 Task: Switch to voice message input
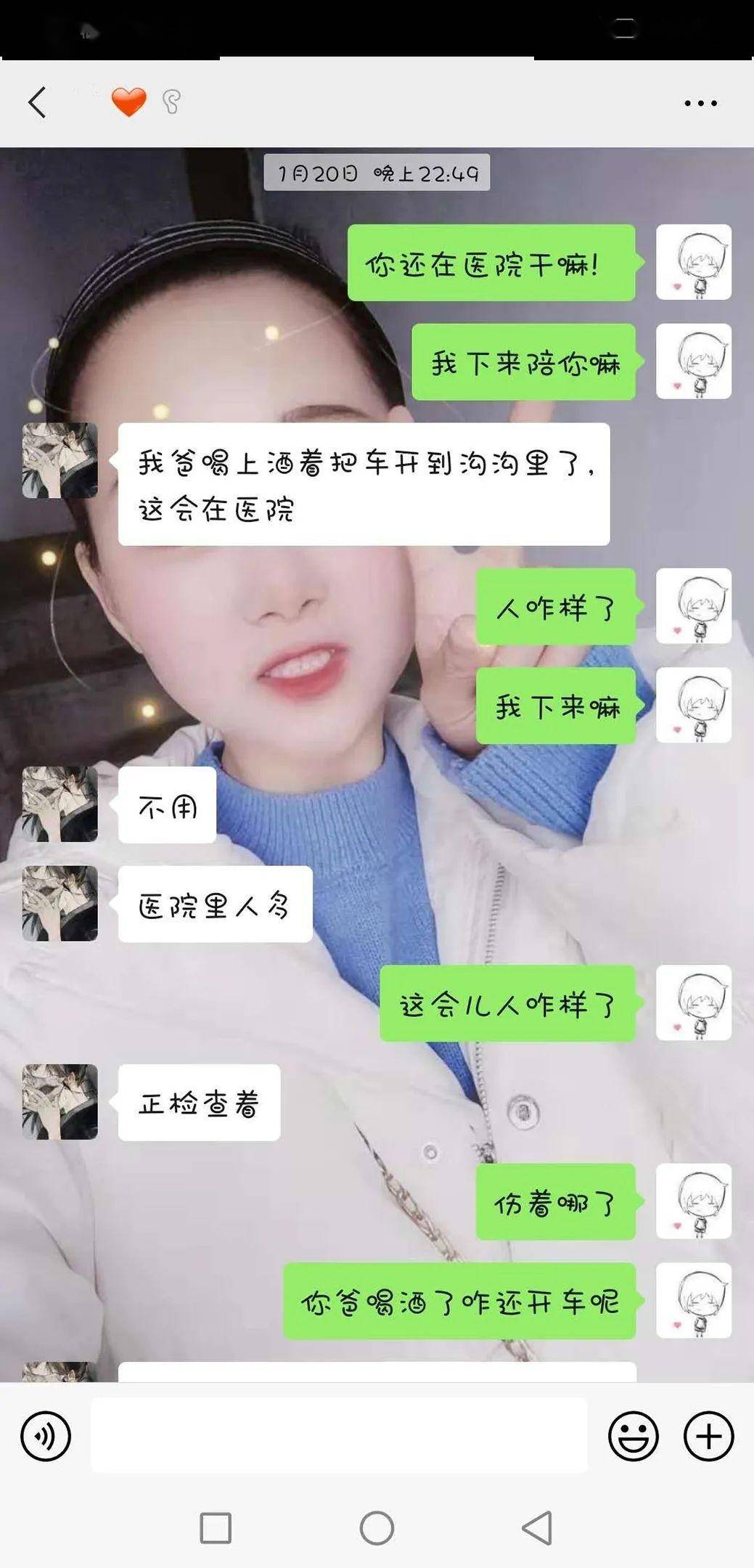[x=46, y=1435]
